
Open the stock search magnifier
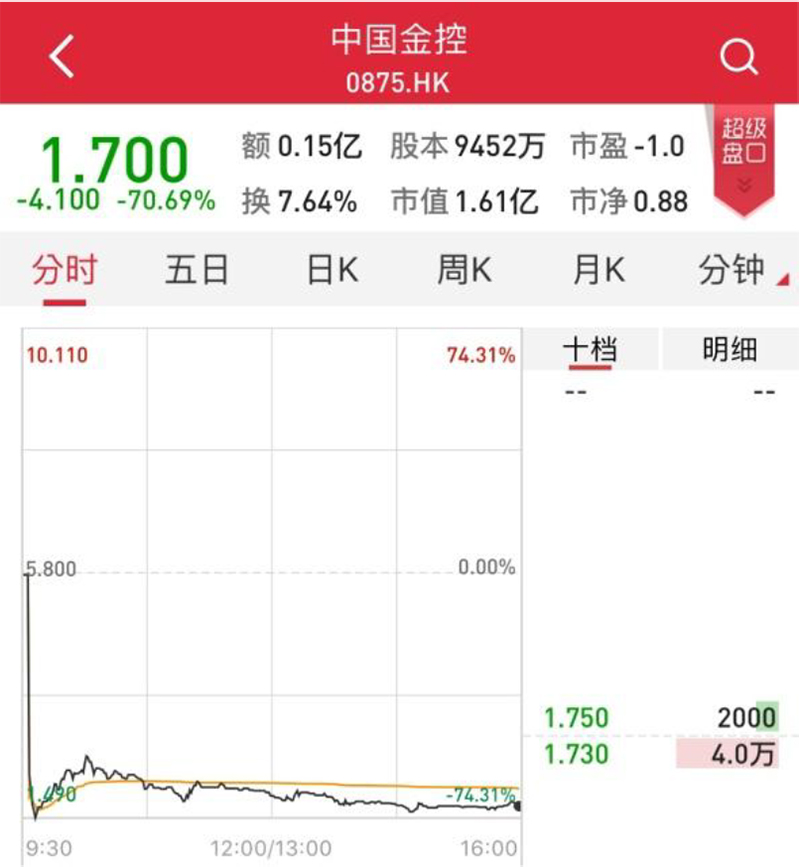[x=738, y=58]
